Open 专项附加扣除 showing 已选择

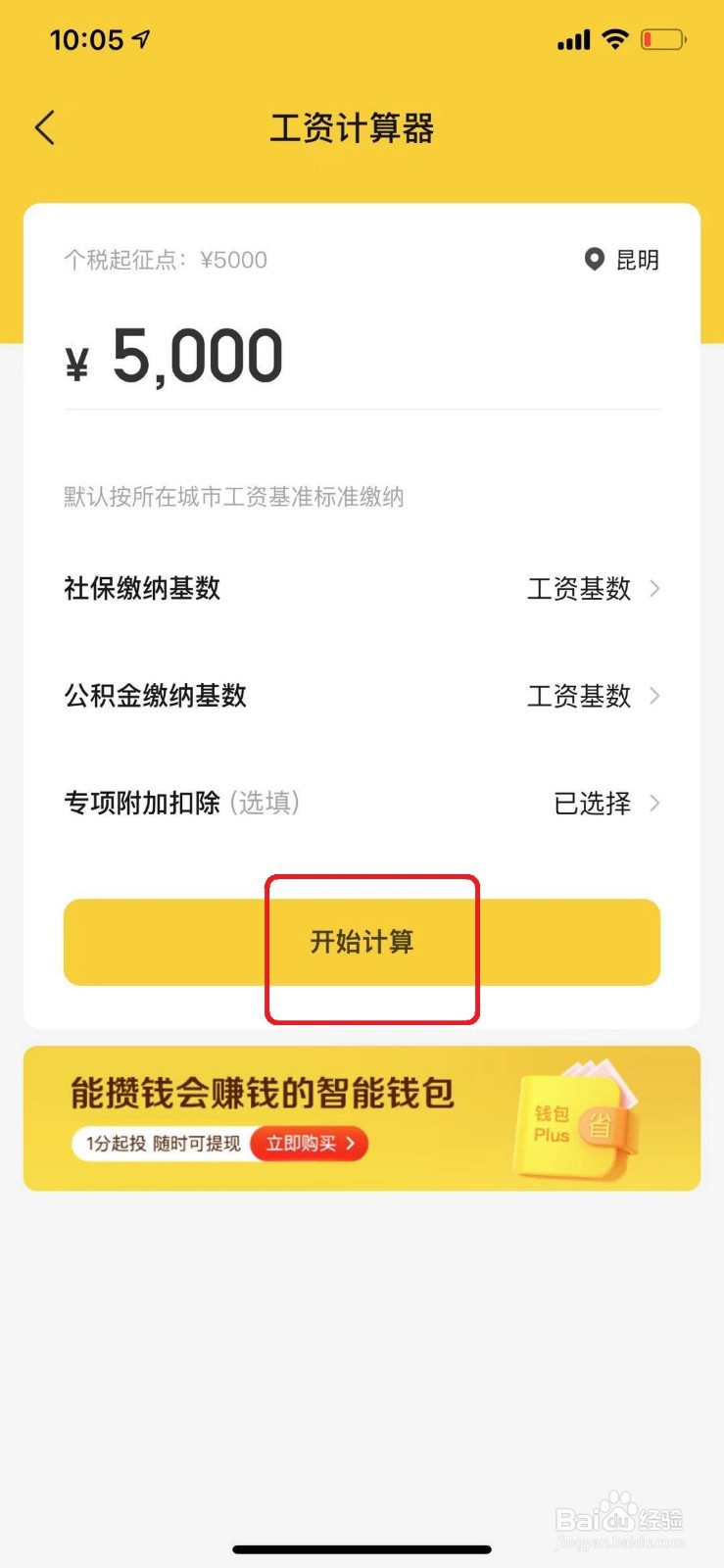pos(652,804)
